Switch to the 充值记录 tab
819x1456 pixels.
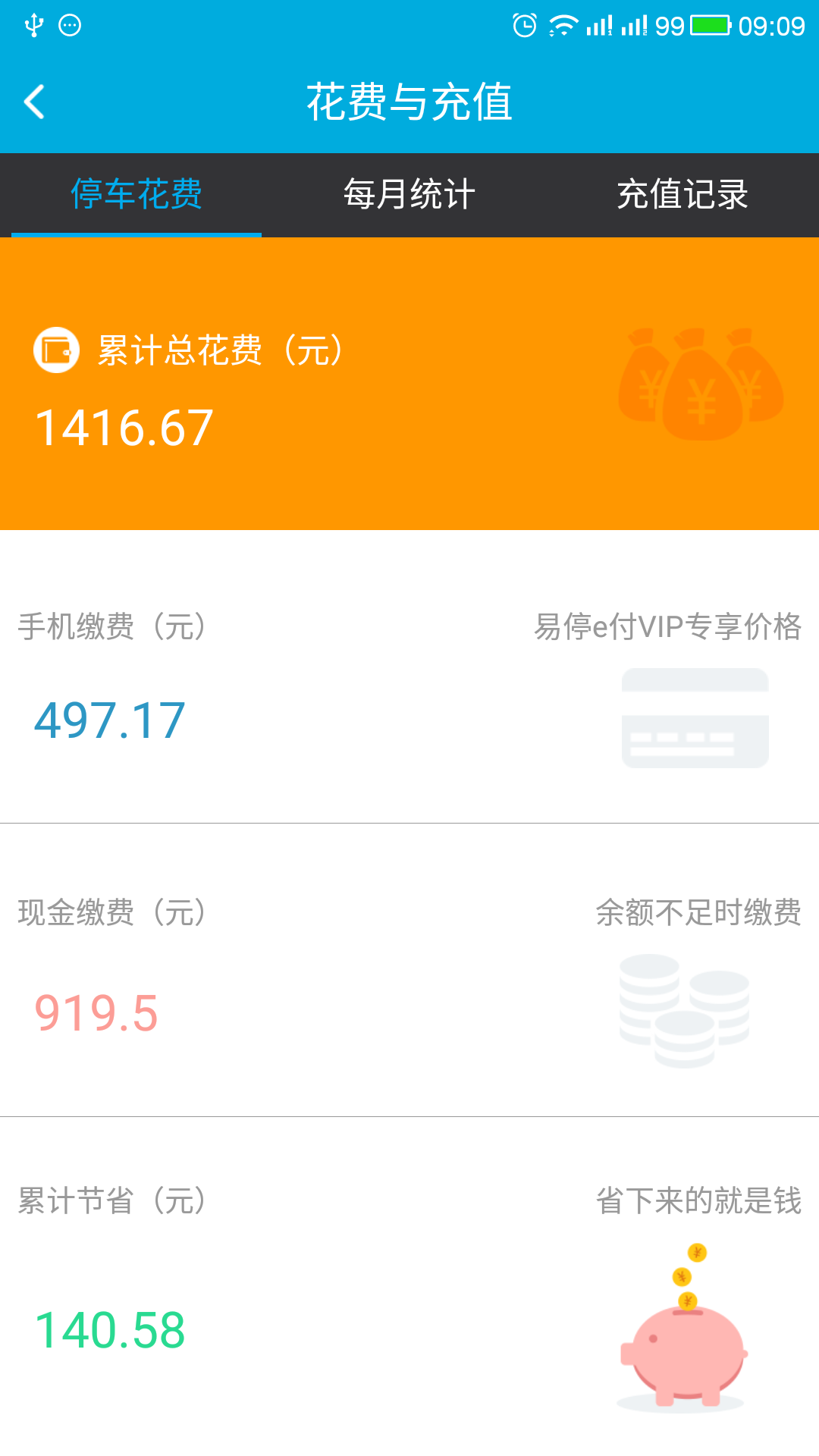point(682,195)
